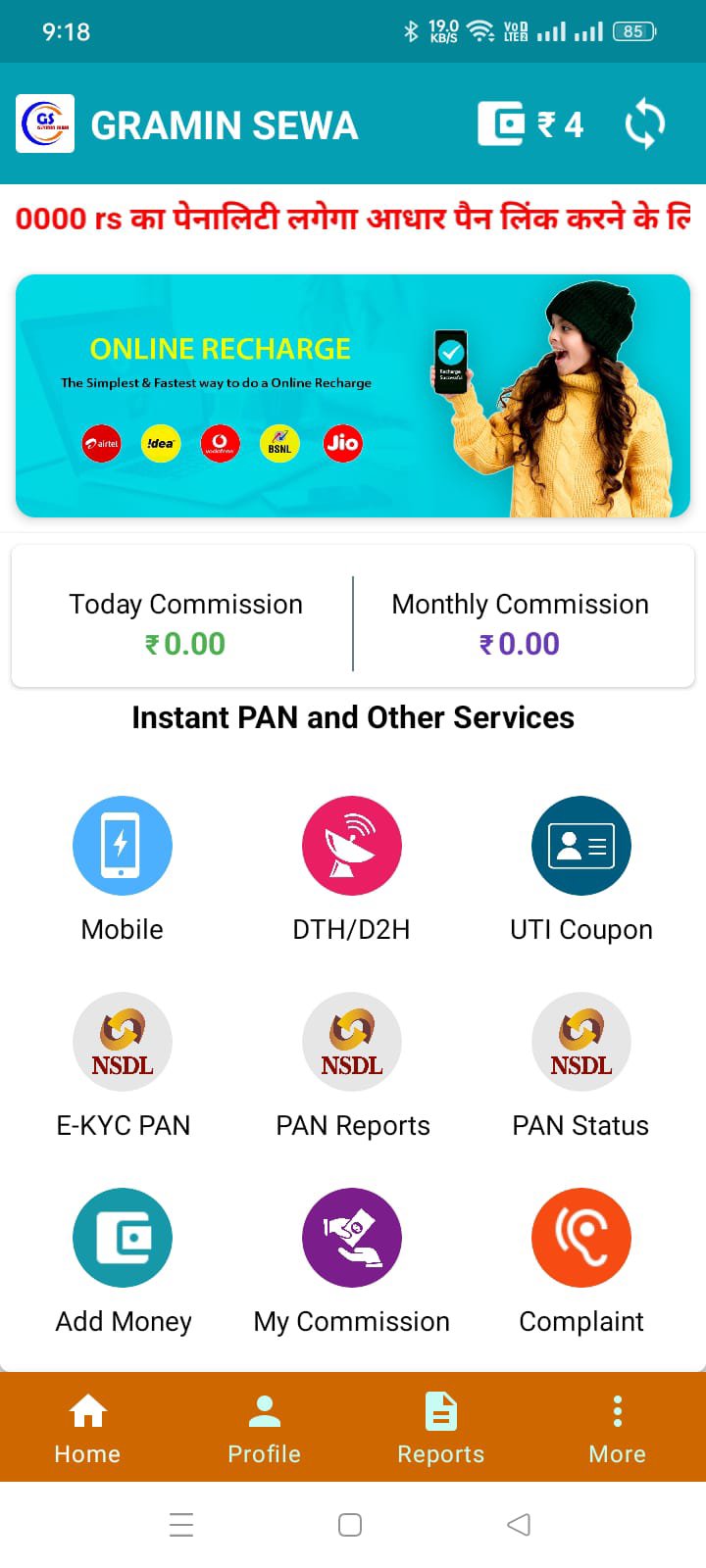Select the DTH/D2H recharge icon
The height and width of the screenshot is (1568, 706).
351,845
